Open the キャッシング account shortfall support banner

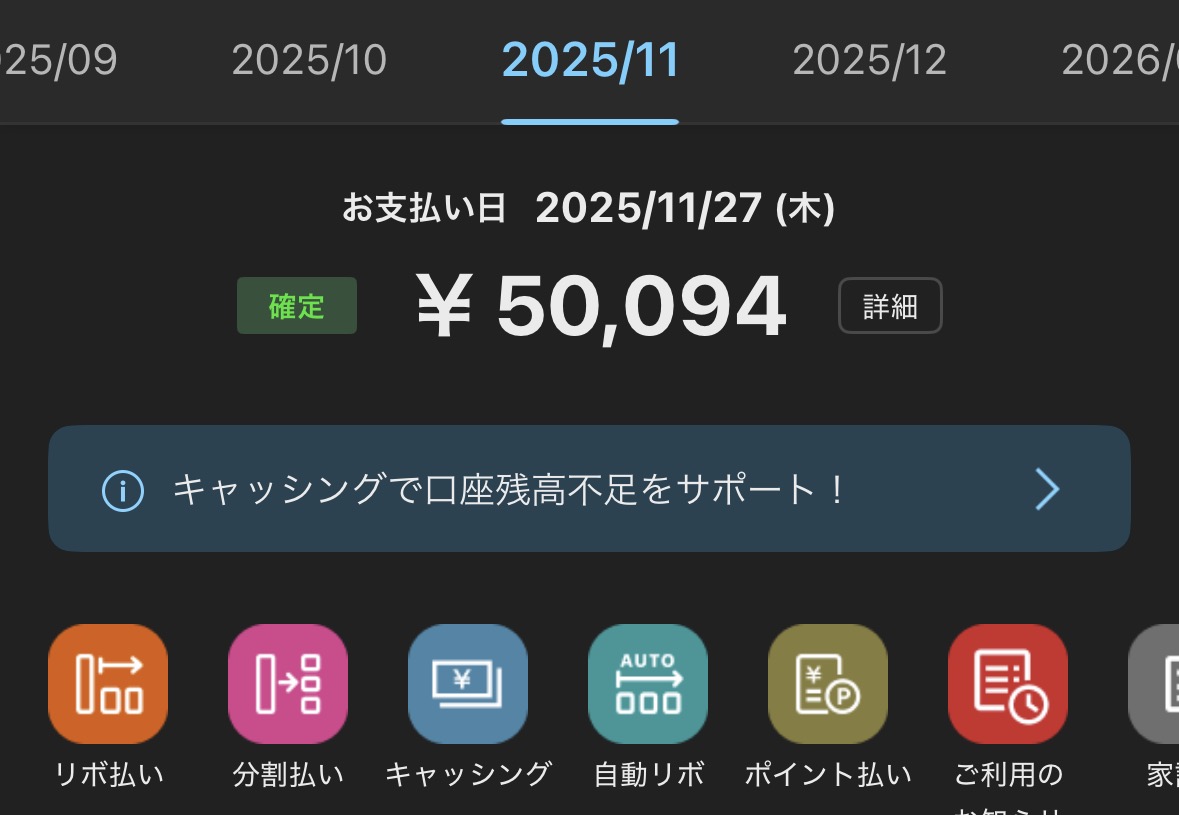tap(590, 489)
